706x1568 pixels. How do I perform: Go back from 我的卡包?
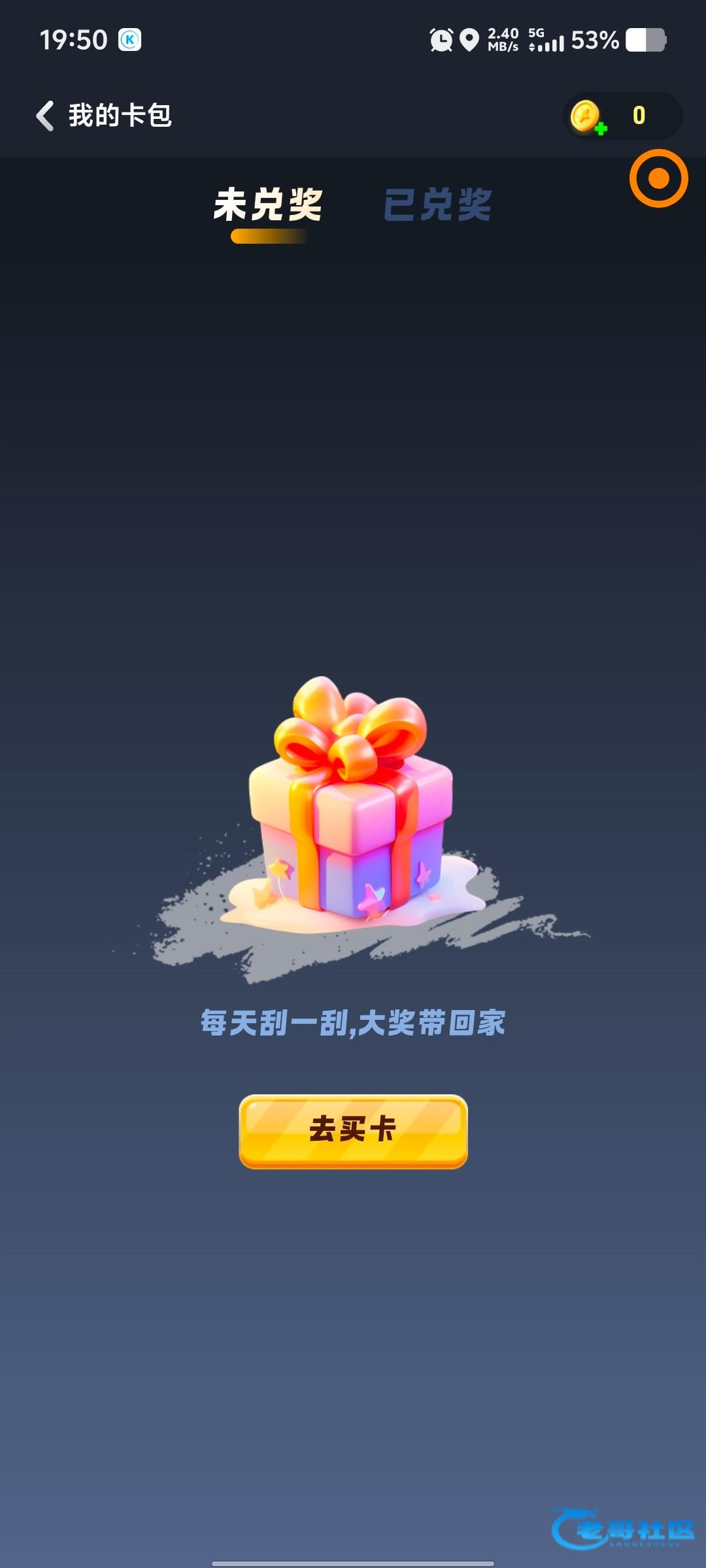pyautogui.click(x=45, y=116)
